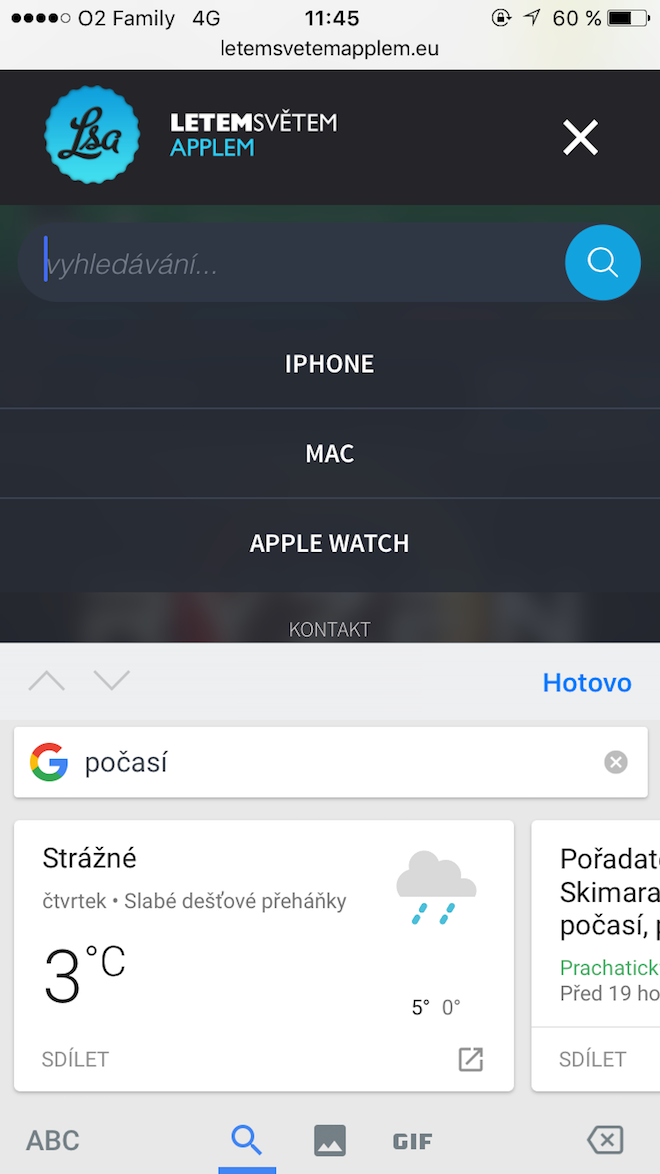The image size is (660, 1174).
Task: Select the keyboard image search tab
Action: [329, 1140]
